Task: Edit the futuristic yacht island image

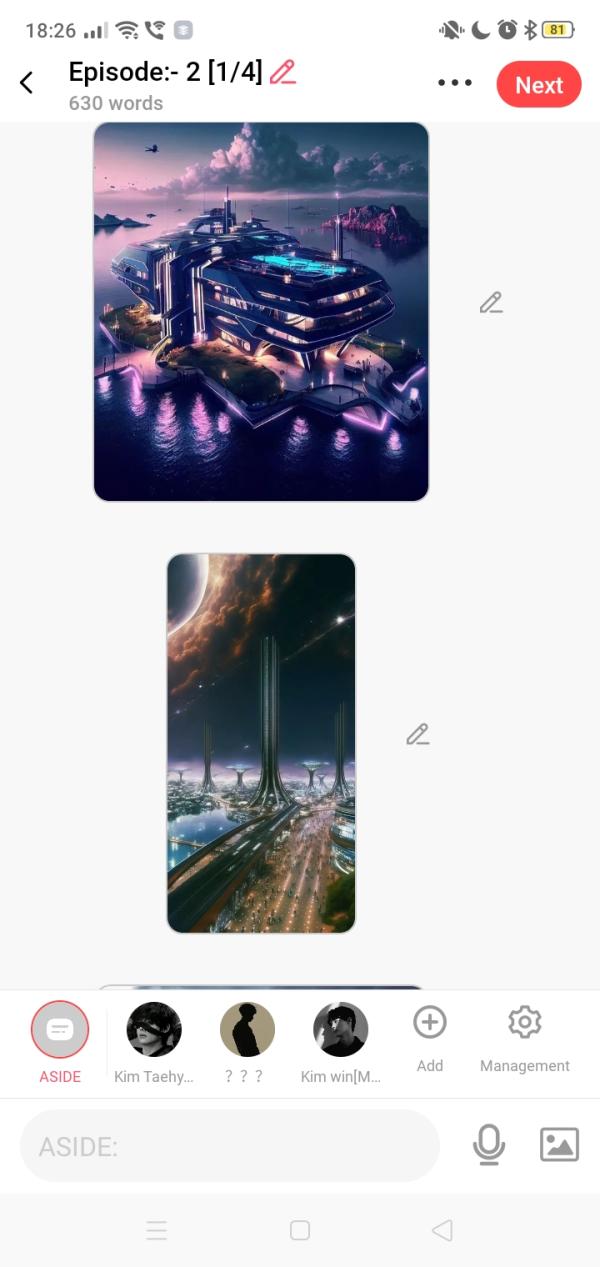Action: (490, 302)
